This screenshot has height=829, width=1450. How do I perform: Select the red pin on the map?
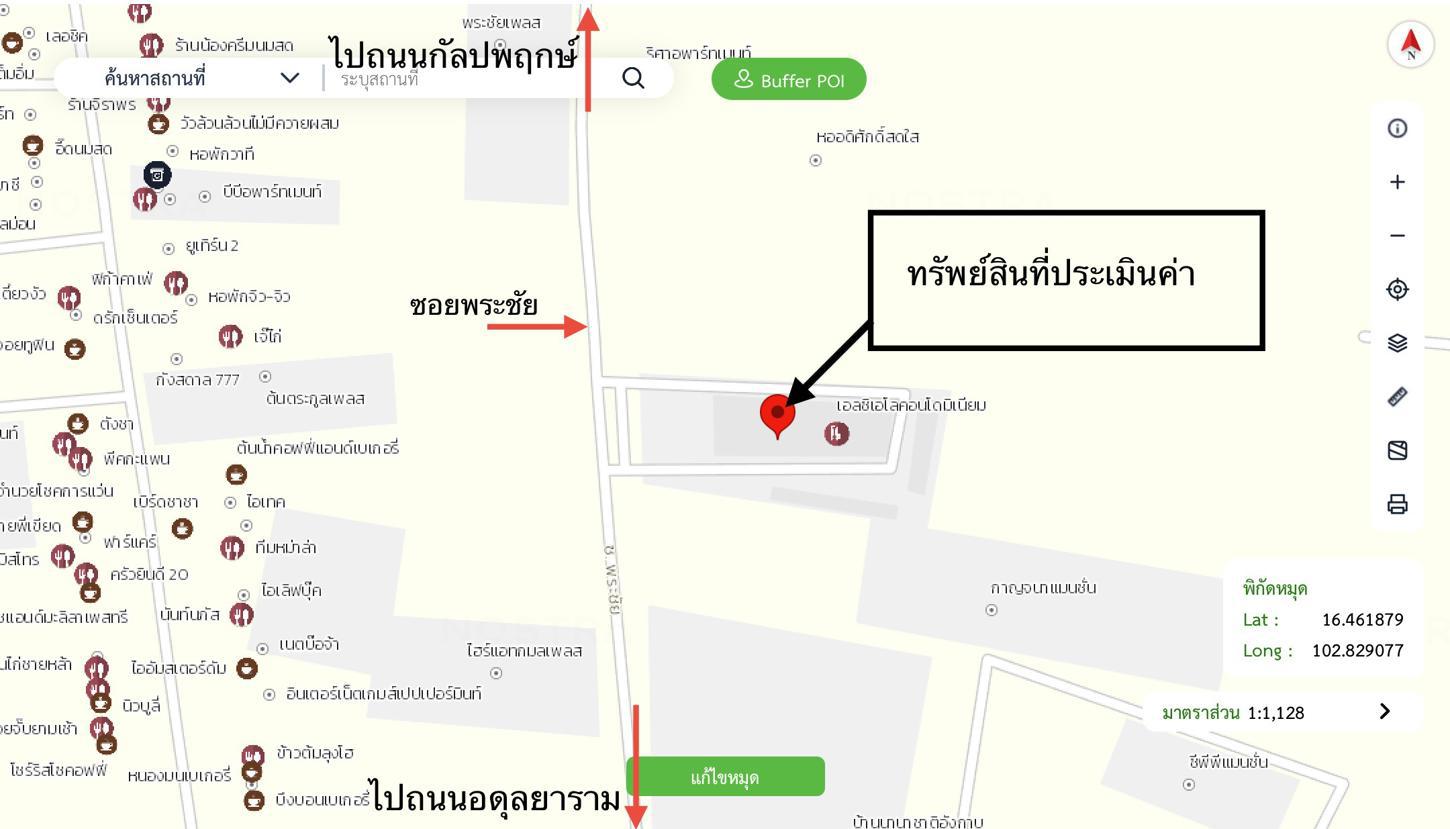(x=777, y=414)
